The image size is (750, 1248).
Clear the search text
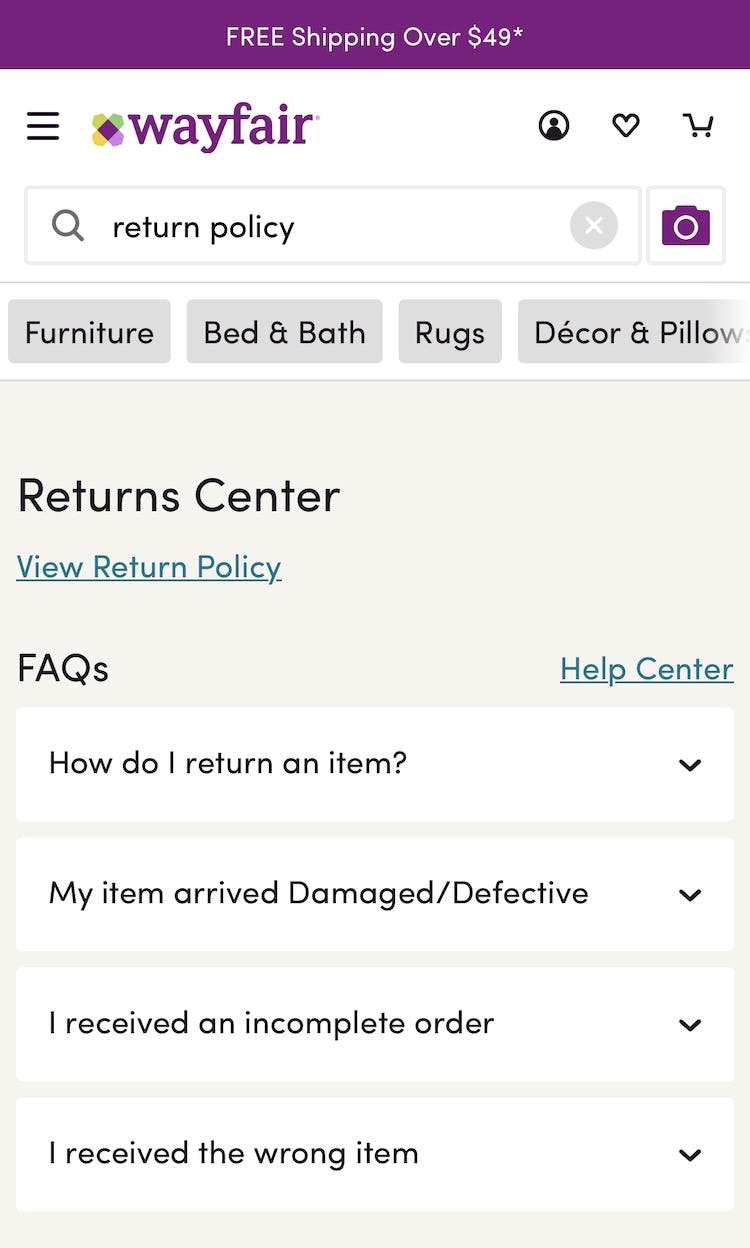[x=594, y=226]
